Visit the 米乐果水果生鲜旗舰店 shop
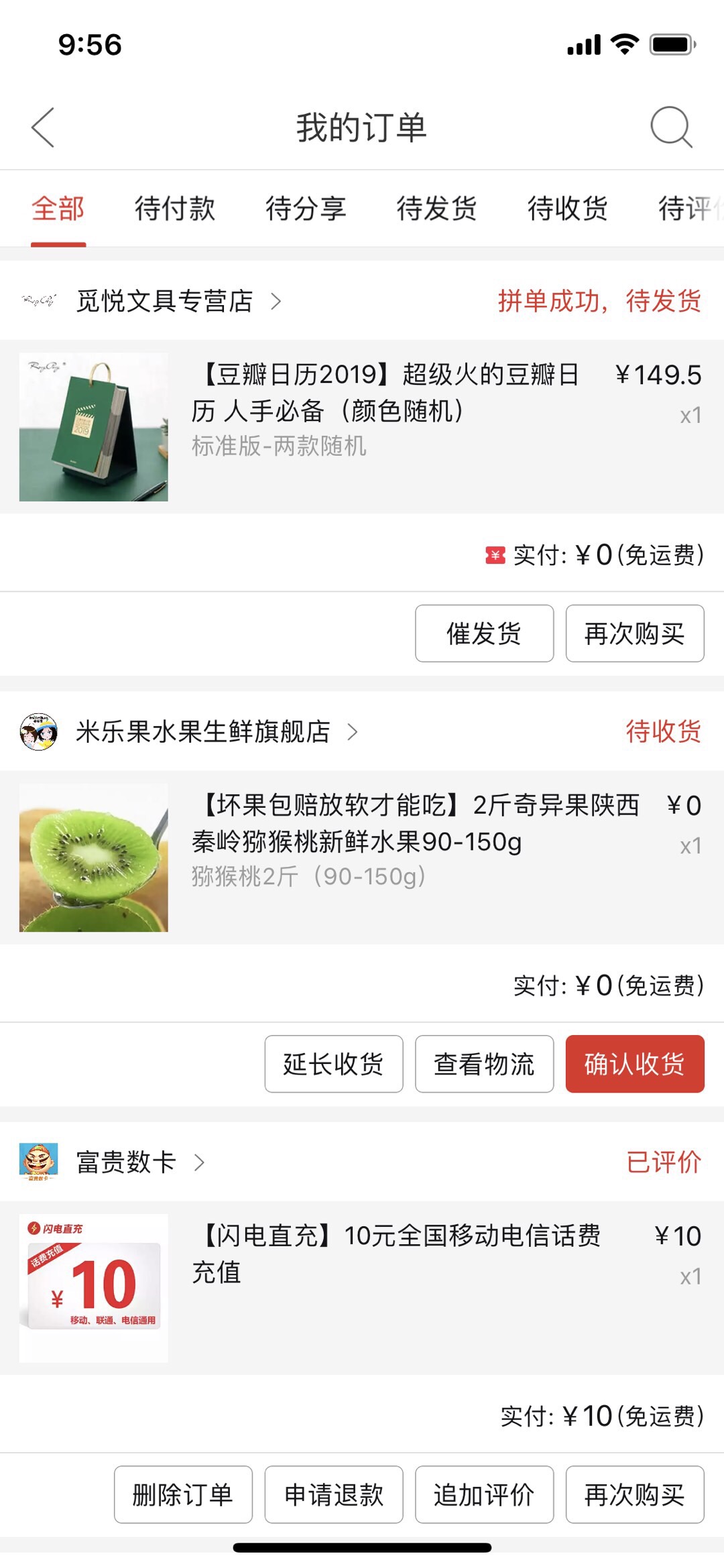Viewport: 724px width, 1568px height. (x=203, y=731)
